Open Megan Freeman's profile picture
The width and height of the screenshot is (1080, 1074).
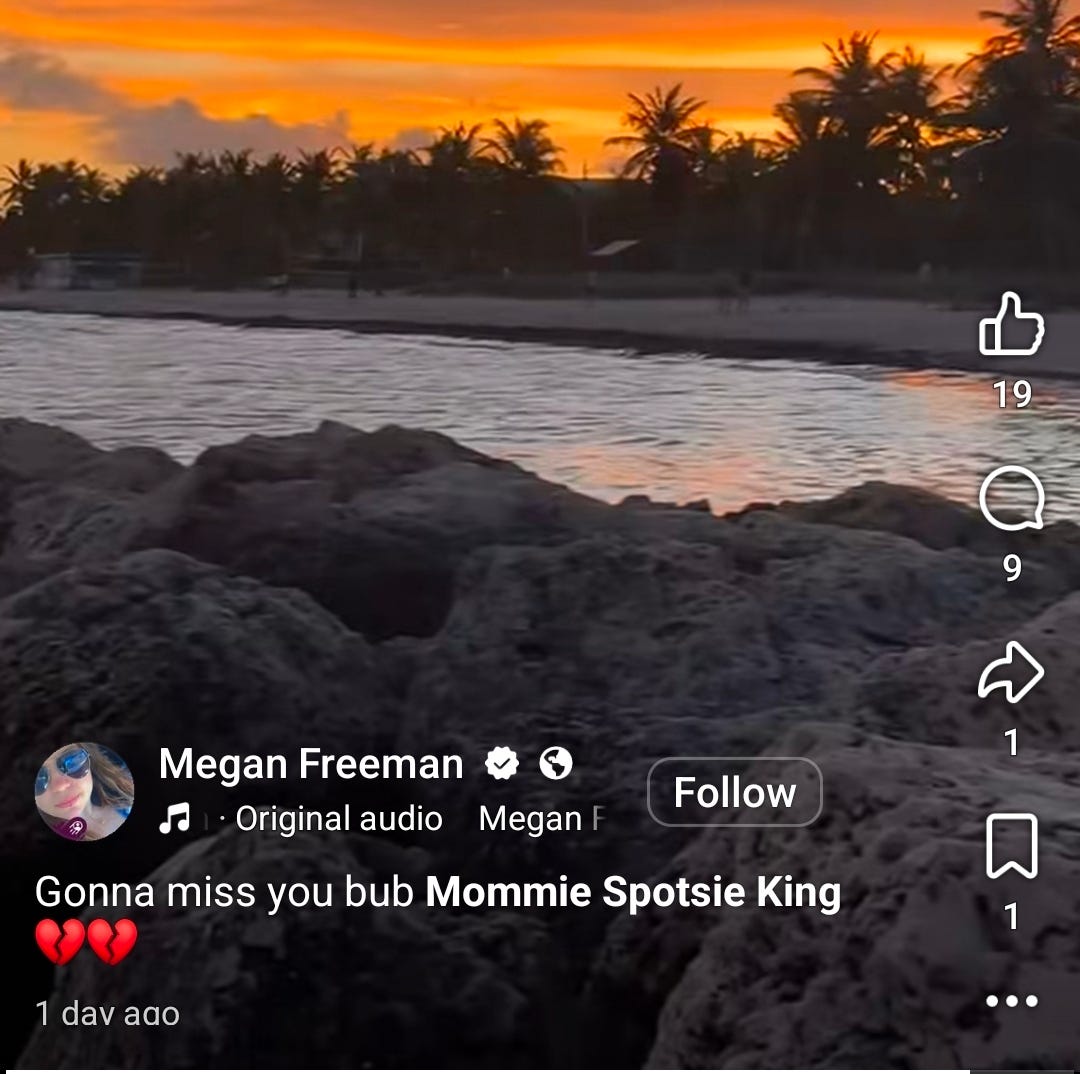tap(84, 792)
